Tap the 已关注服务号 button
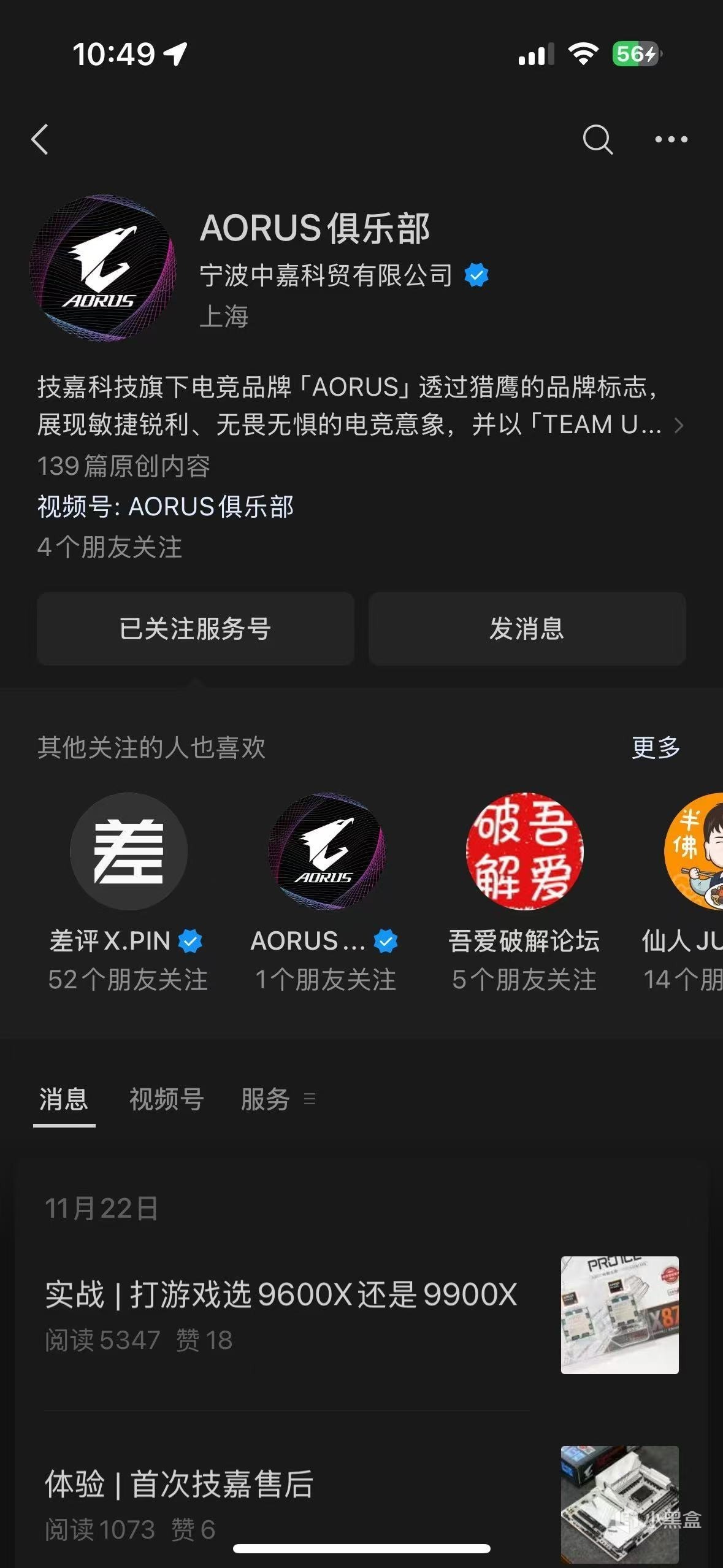The width and height of the screenshot is (723, 1568). [x=195, y=628]
